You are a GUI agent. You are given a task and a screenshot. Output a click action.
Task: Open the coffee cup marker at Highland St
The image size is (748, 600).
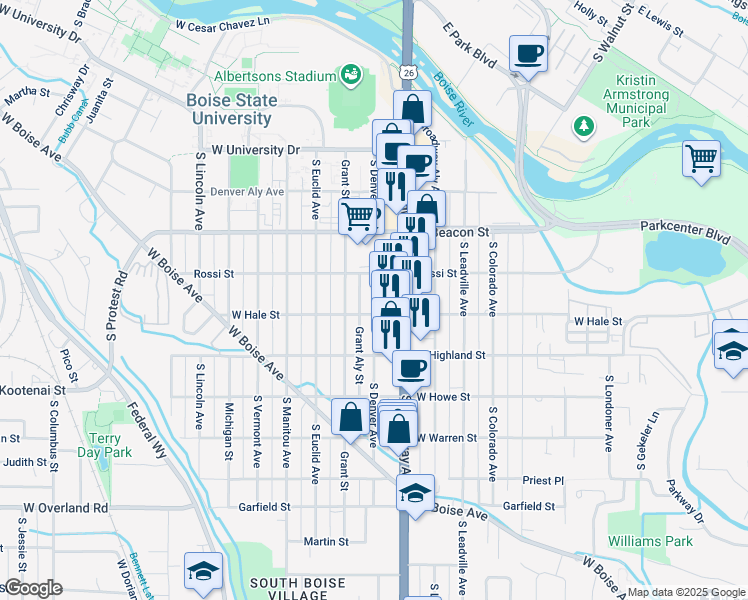pyautogui.click(x=411, y=369)
